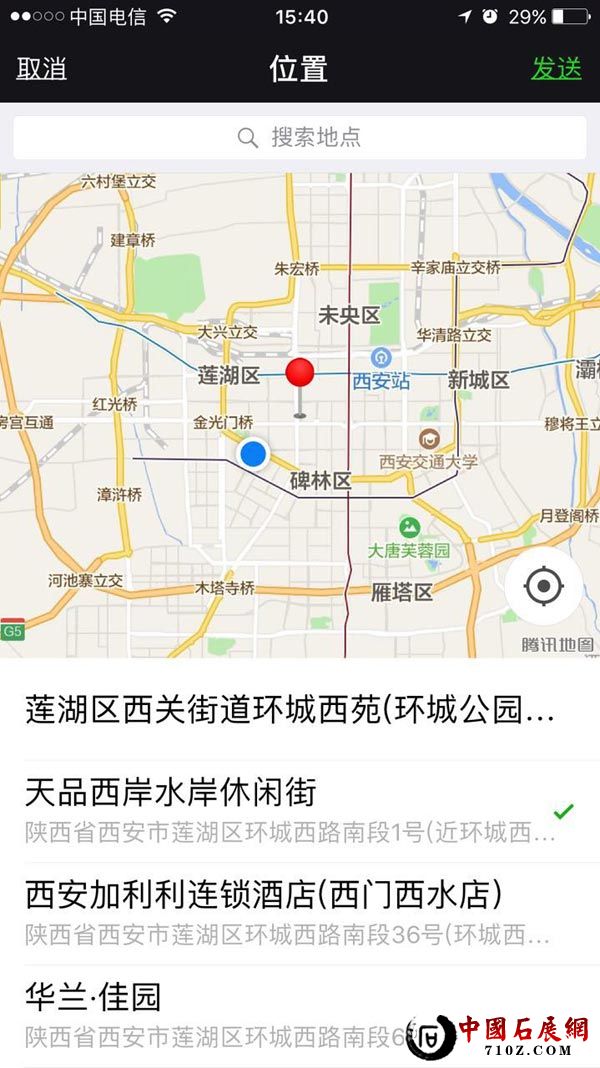Choose 天品西岸水岸休闲街 location

pos(290,810)
